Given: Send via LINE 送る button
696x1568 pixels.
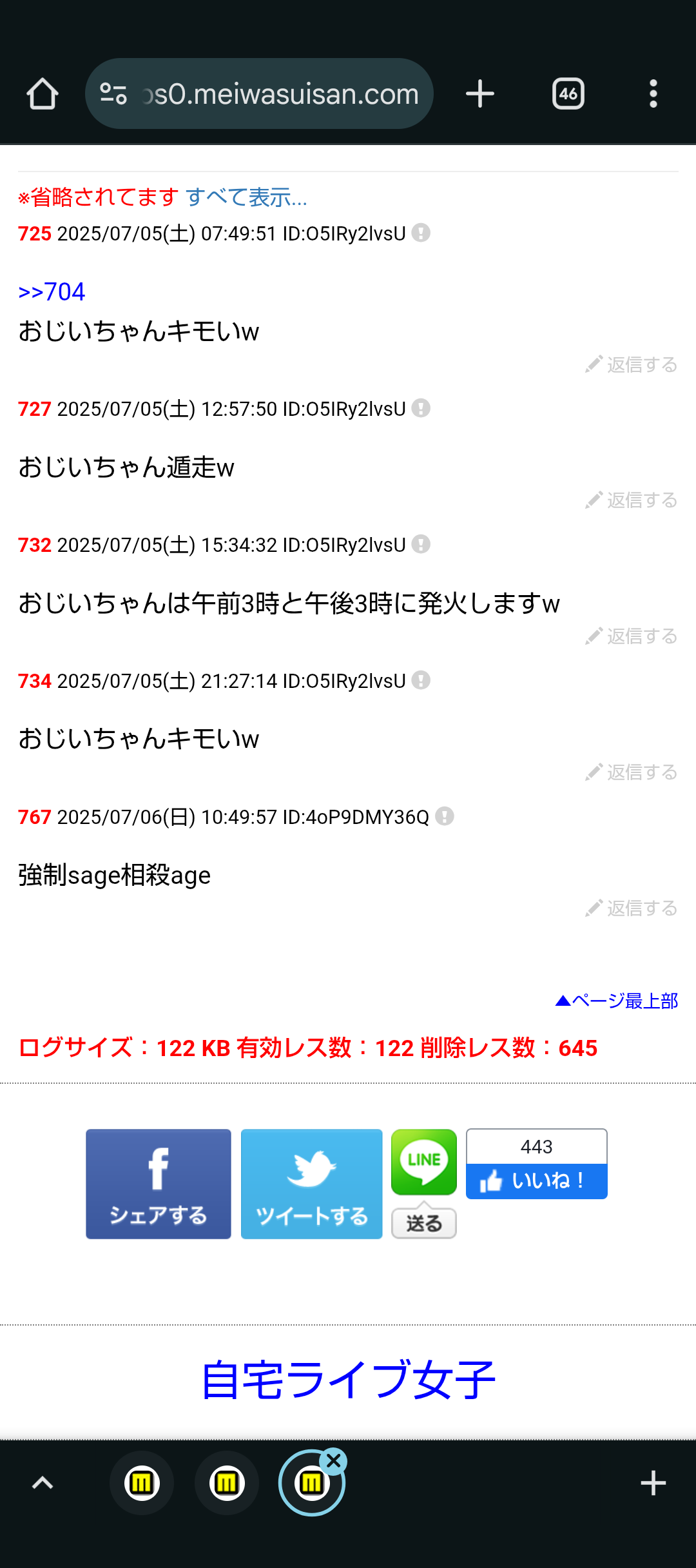Looking at the screenshot, I should [x=424, y=1223].
